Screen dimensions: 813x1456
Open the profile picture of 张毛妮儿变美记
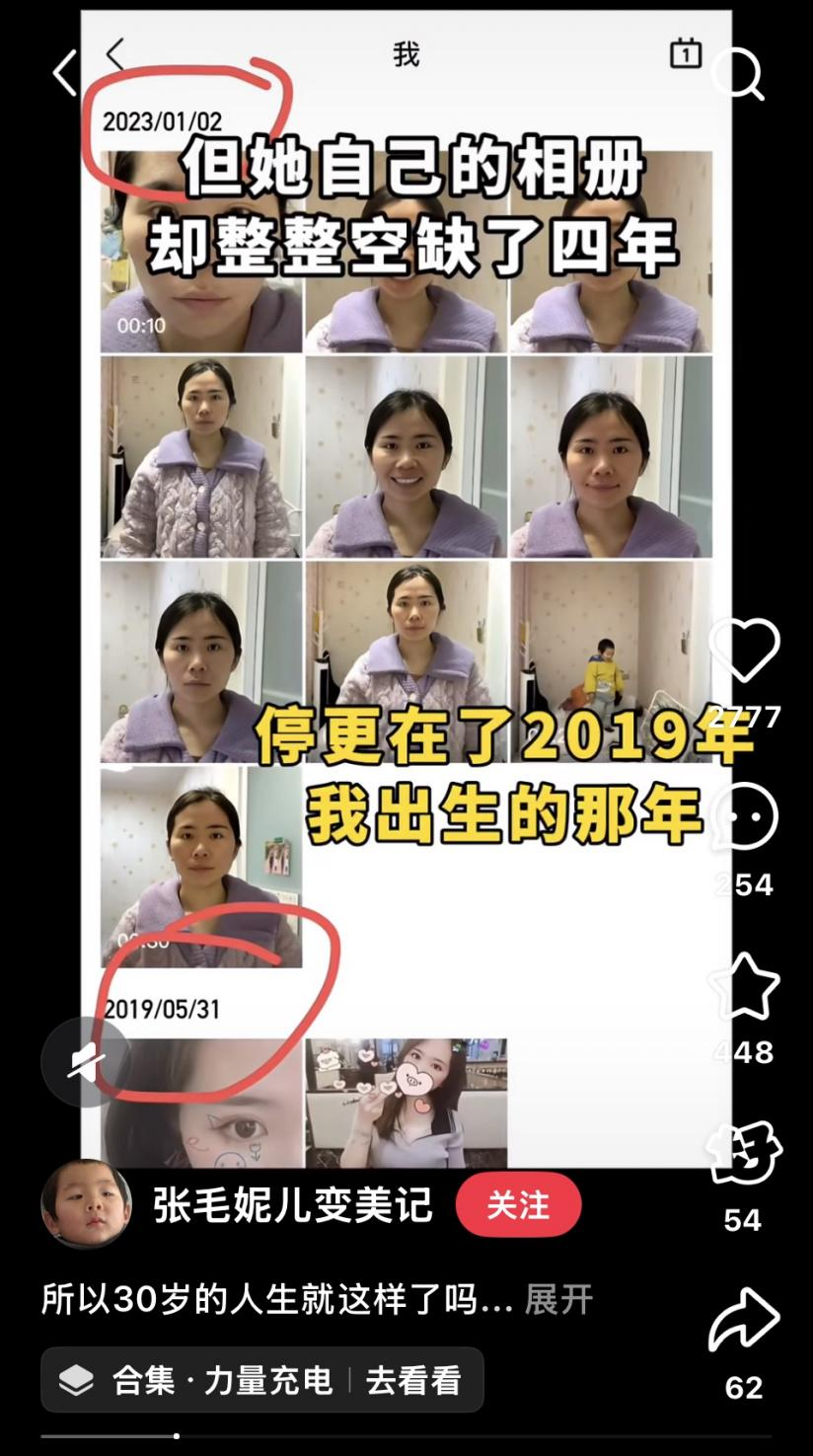click(x=86, y=1204)
